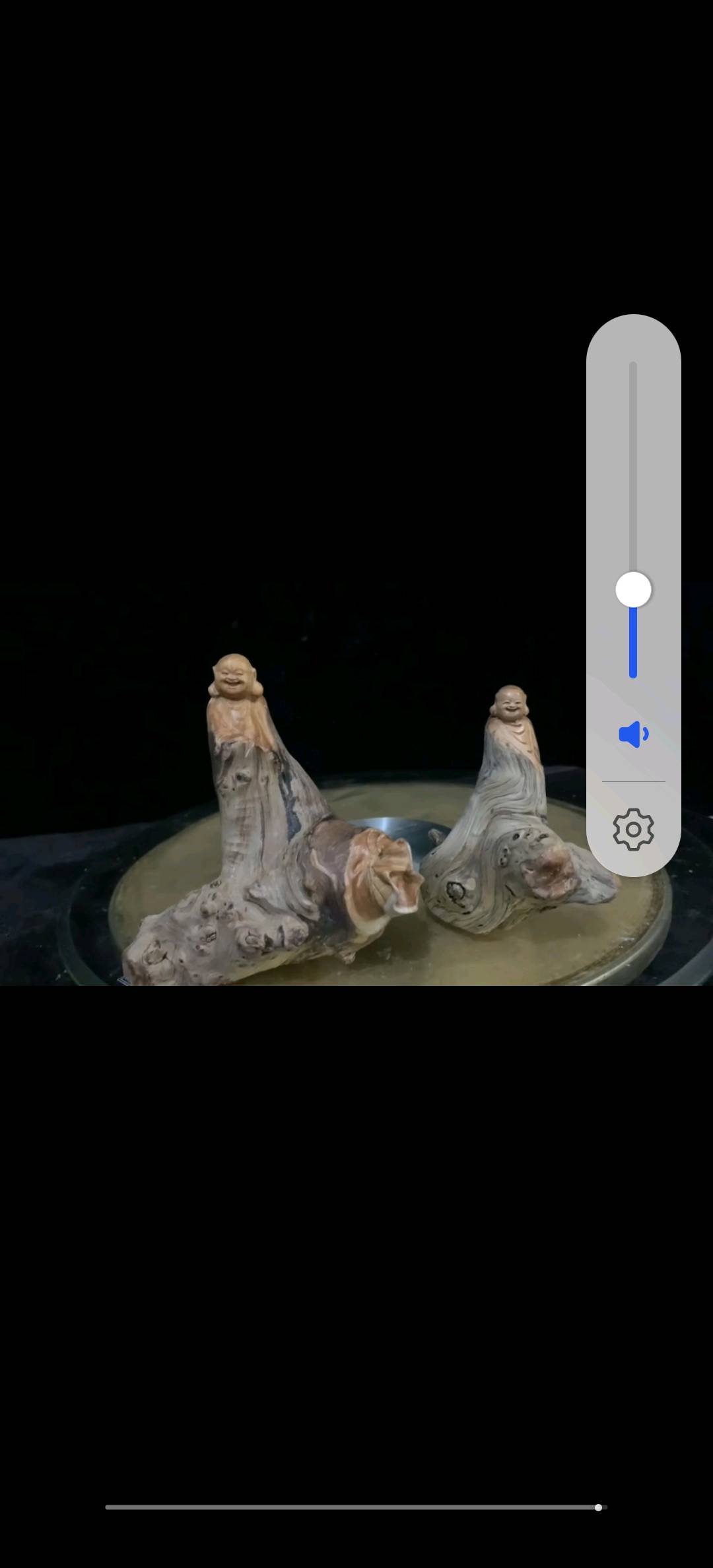This screenshot has width=713, height=1568.
Task: Tap the video progress bar at the bottom
Action: pos(356,1507)
